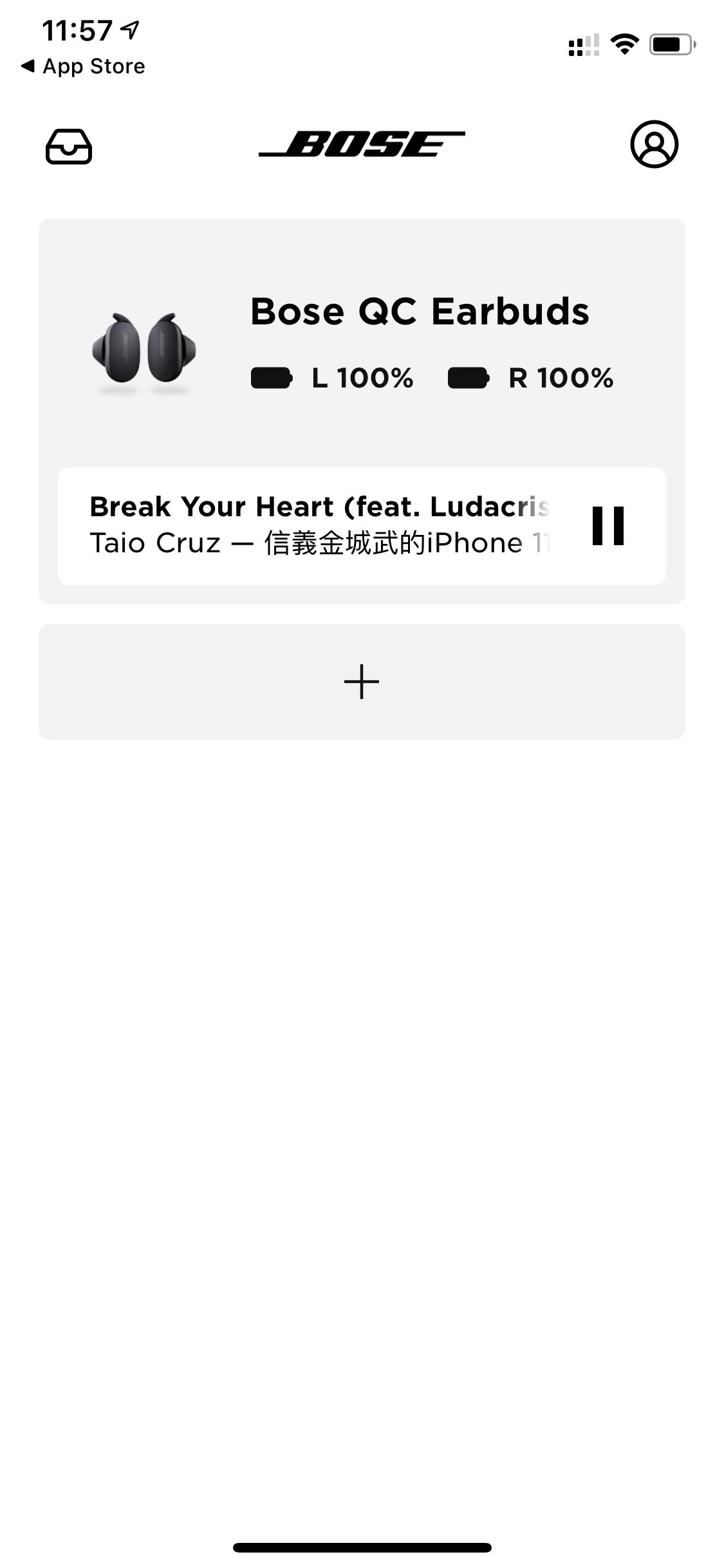This screenshot has width=724, height=1568.
Task: Check the right earbud battery icon
Action: click(x=469, y=378)
